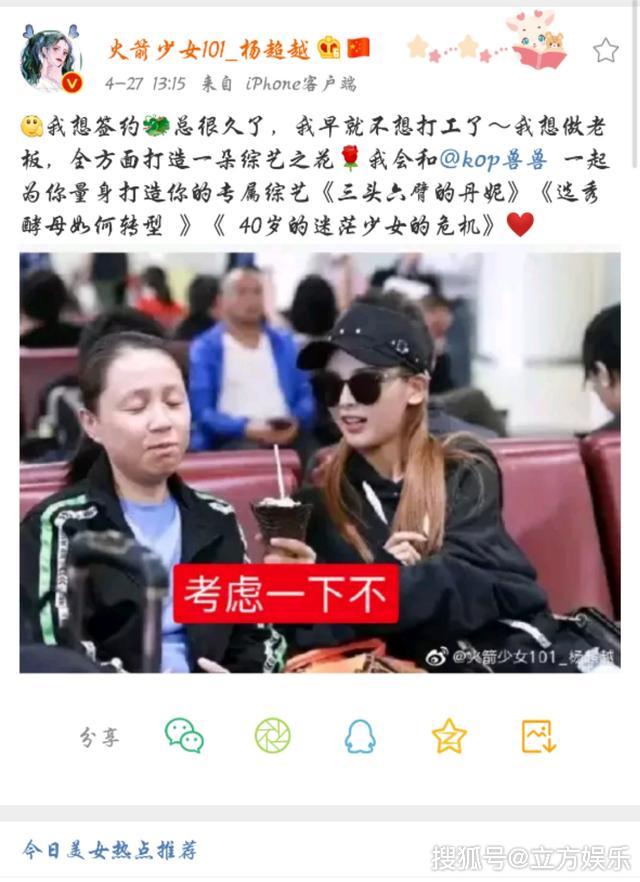Save post as image
The height and width of the screenshot is (882, 640).
tap(538, 736)
